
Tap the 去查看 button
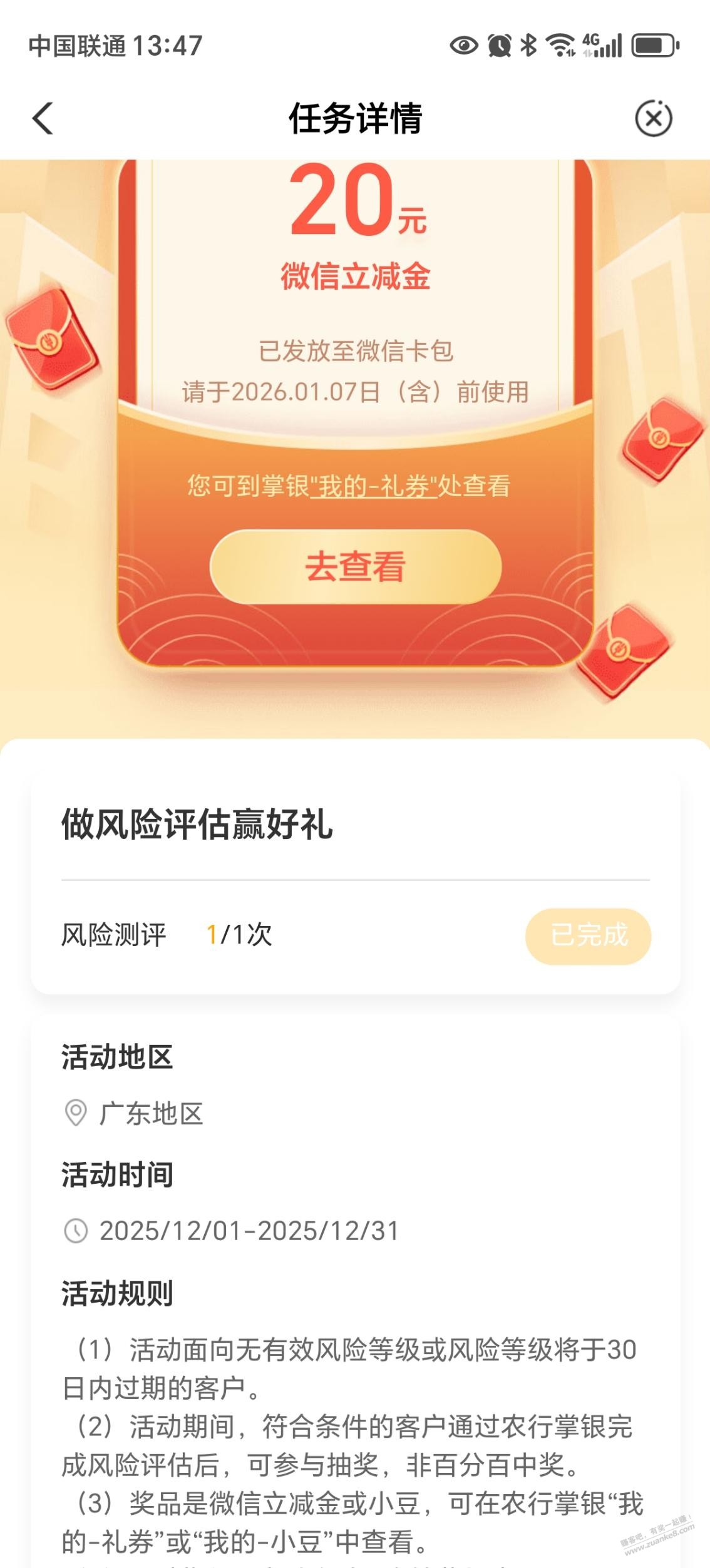pos(356,566)
